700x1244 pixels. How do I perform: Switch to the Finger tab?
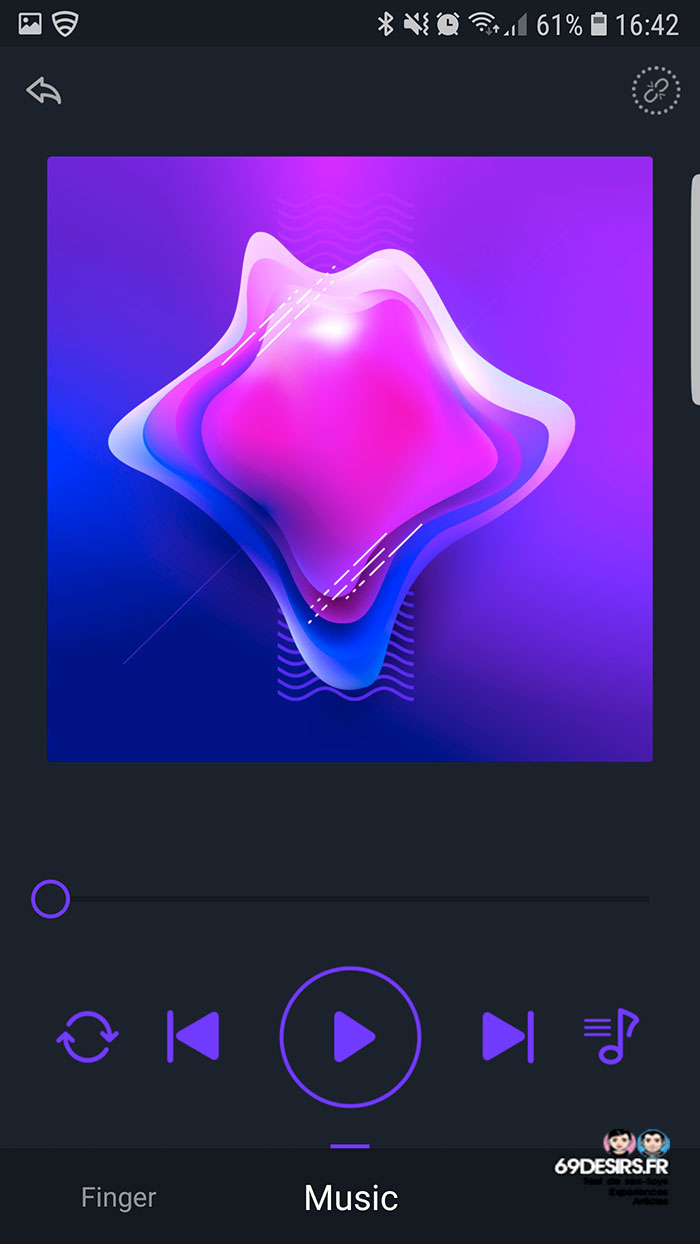[x=119, y=1197]
